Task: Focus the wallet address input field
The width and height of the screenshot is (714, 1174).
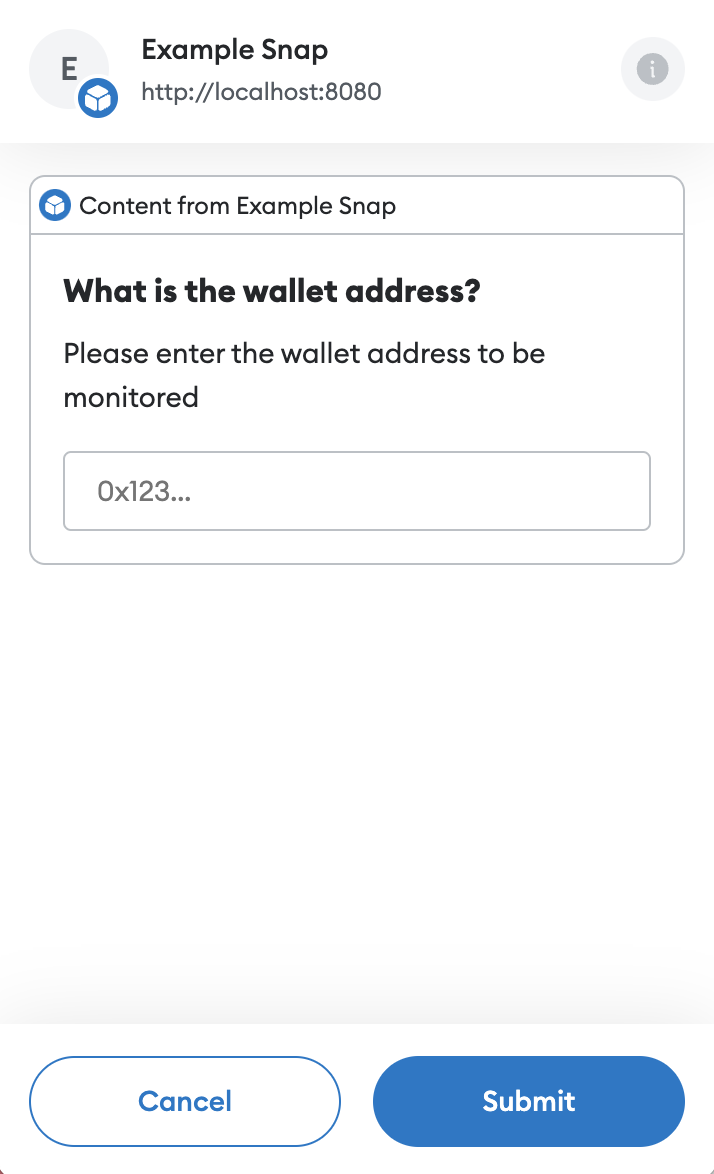Action: tap(357, 491)
